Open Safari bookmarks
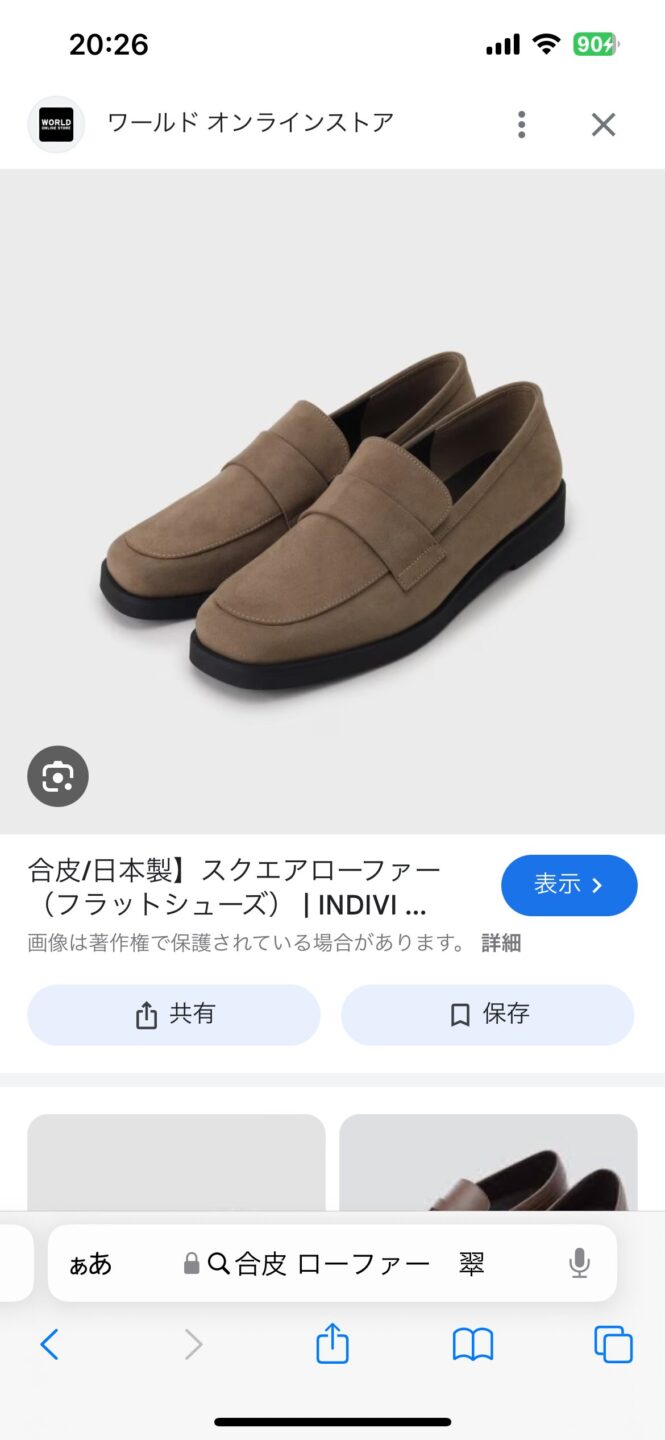The height and width of the screenshot is (1440, 665). tap(473, 1344)
